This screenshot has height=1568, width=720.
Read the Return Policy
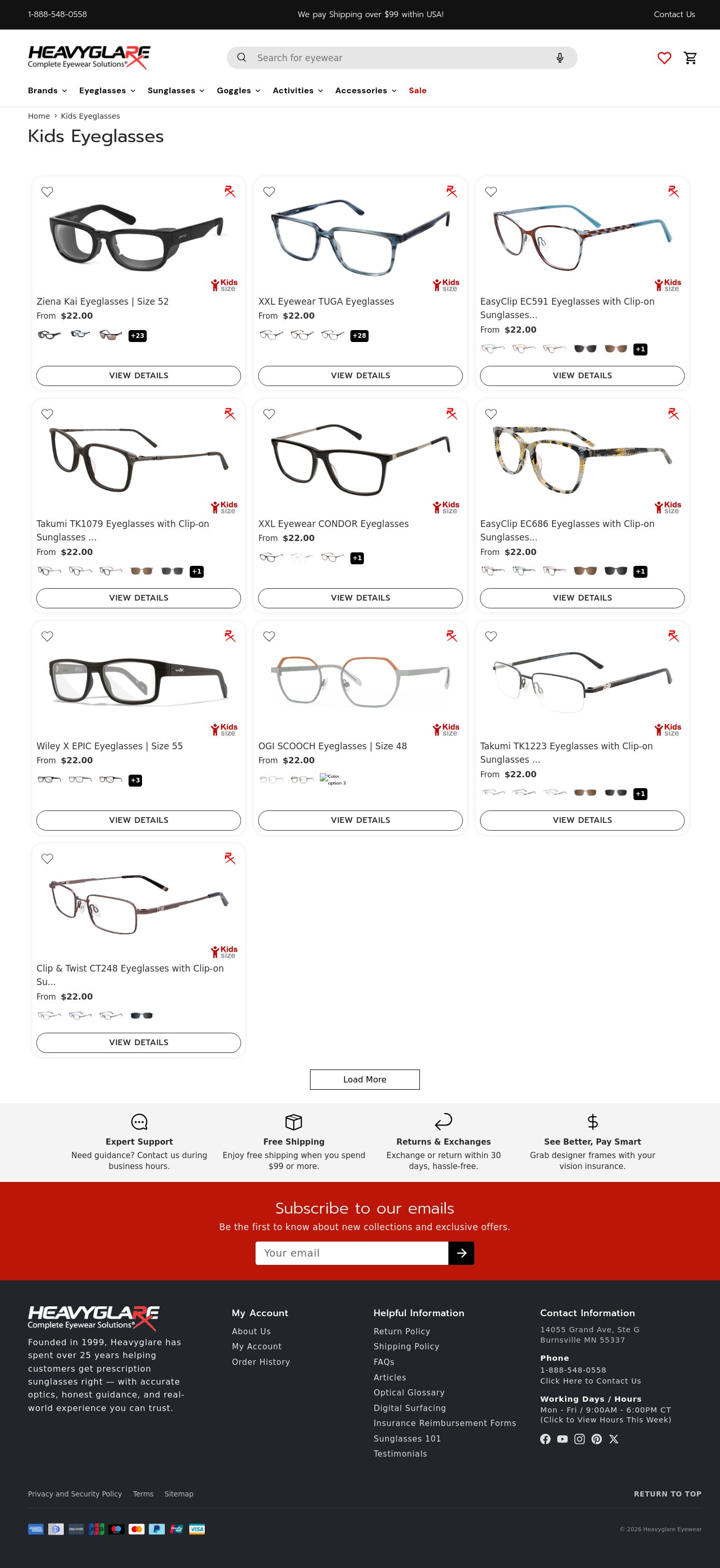pos(401,1331)
